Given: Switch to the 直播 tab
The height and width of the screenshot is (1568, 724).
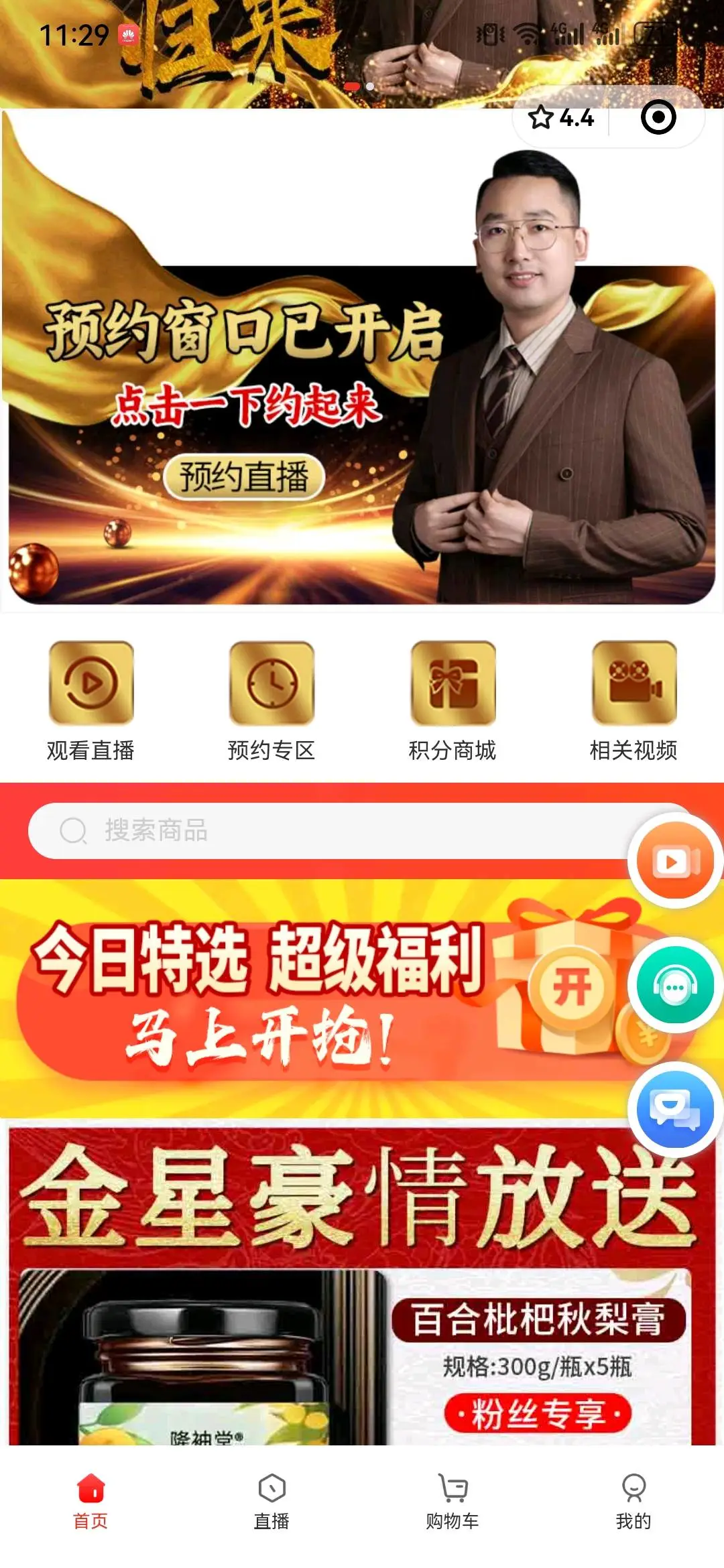Looking at the screenshot, I should 271,1500.
